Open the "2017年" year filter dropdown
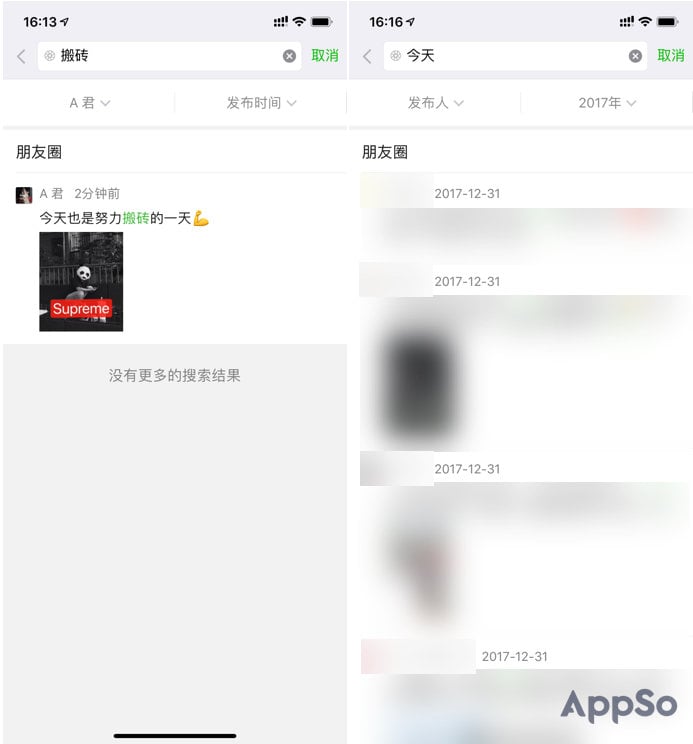The image size is (693, 744). pos(607,103)
